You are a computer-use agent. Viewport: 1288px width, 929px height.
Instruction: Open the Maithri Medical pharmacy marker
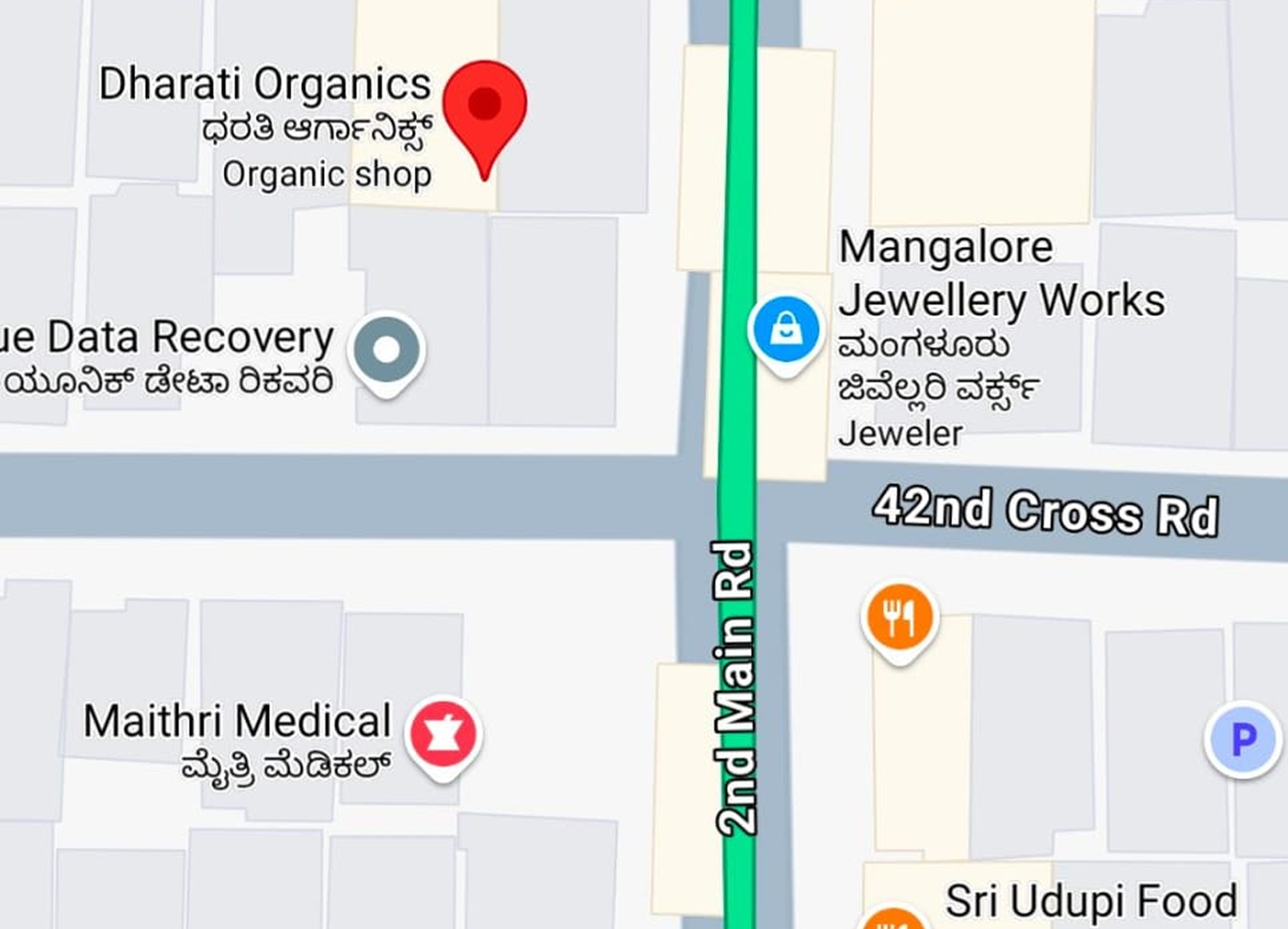[x=443, y=733]
